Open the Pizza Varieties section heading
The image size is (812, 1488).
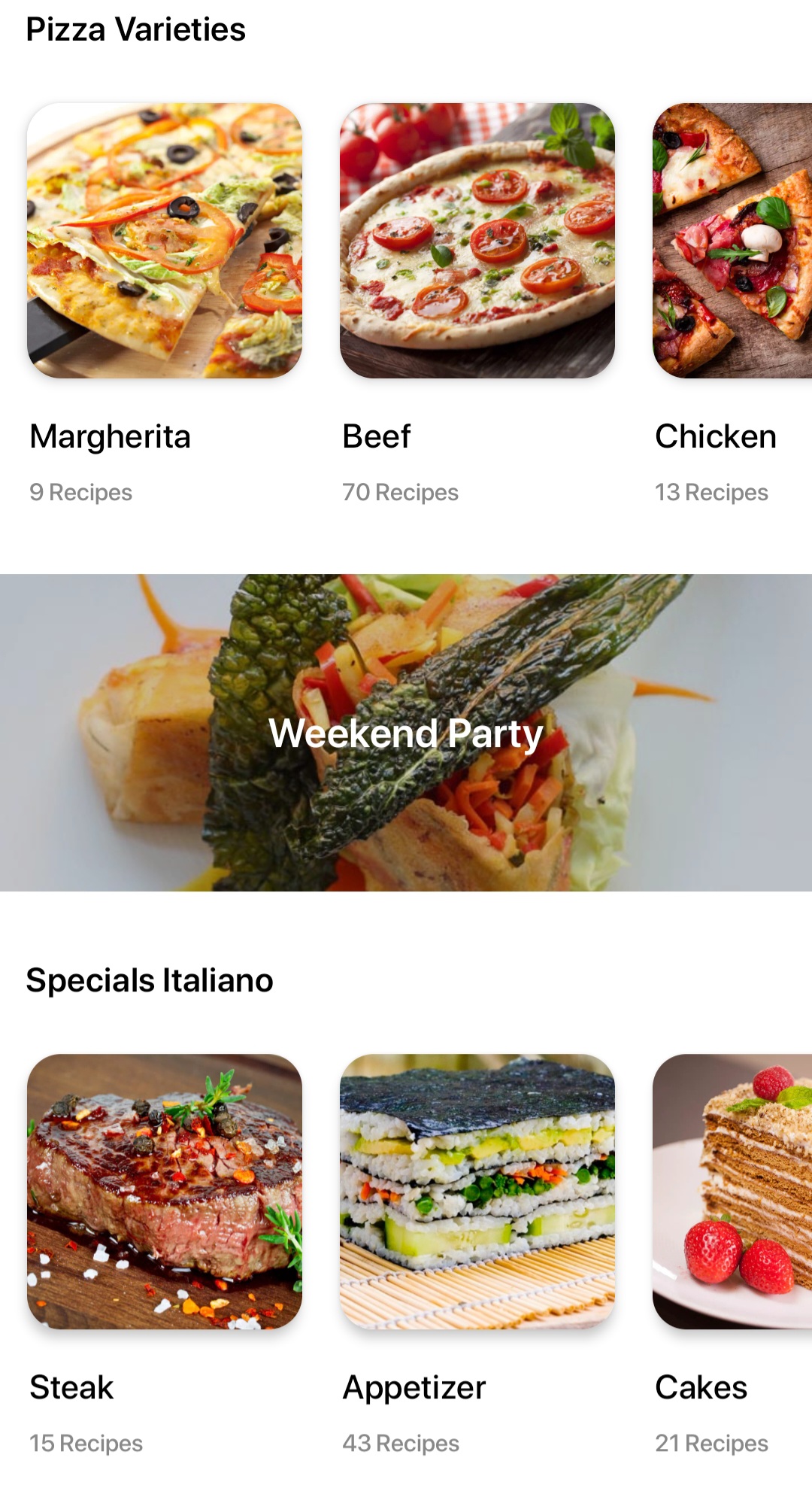coord(136,30)
